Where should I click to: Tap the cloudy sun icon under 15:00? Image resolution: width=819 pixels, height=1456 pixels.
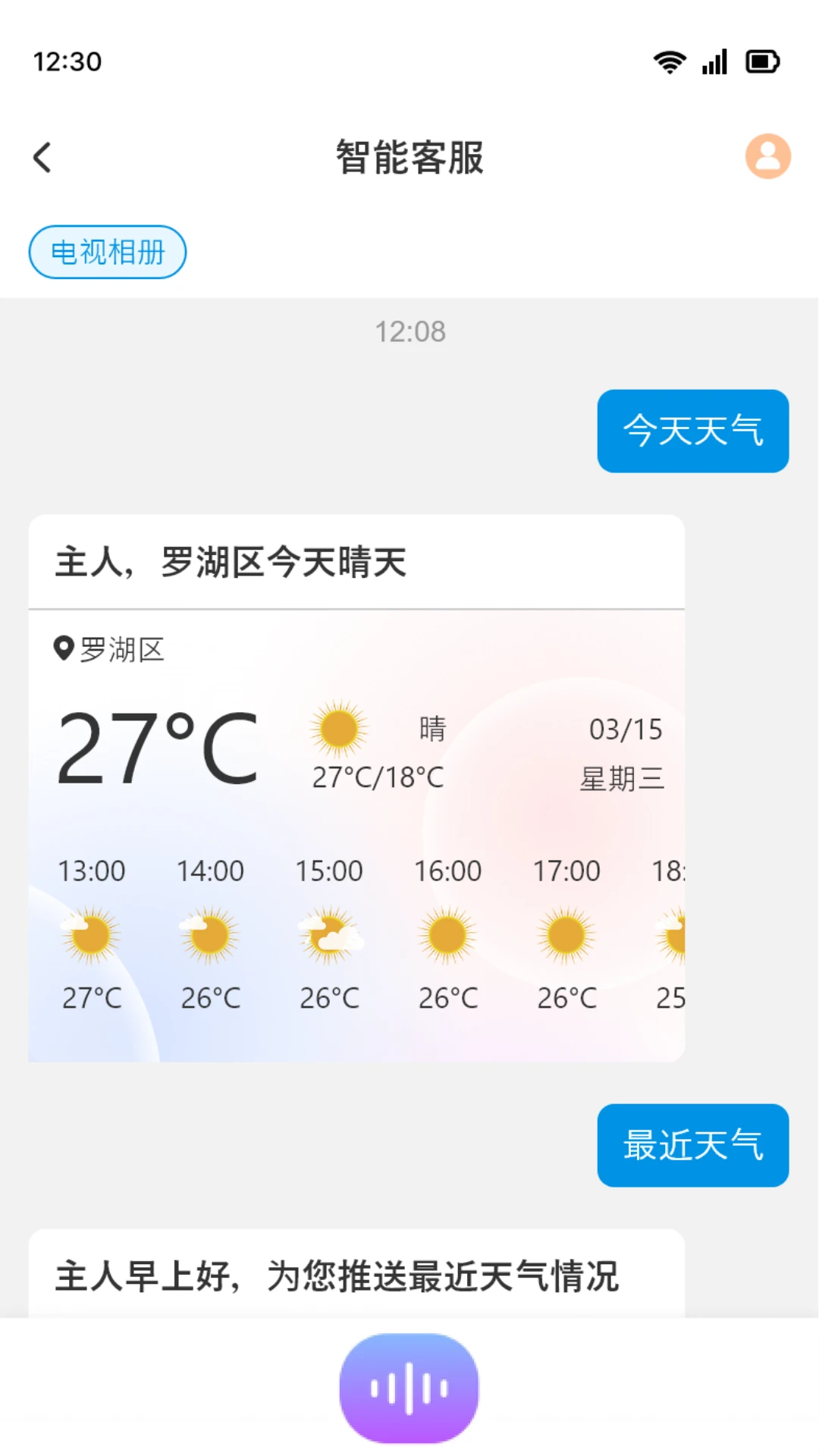point(329,934)
